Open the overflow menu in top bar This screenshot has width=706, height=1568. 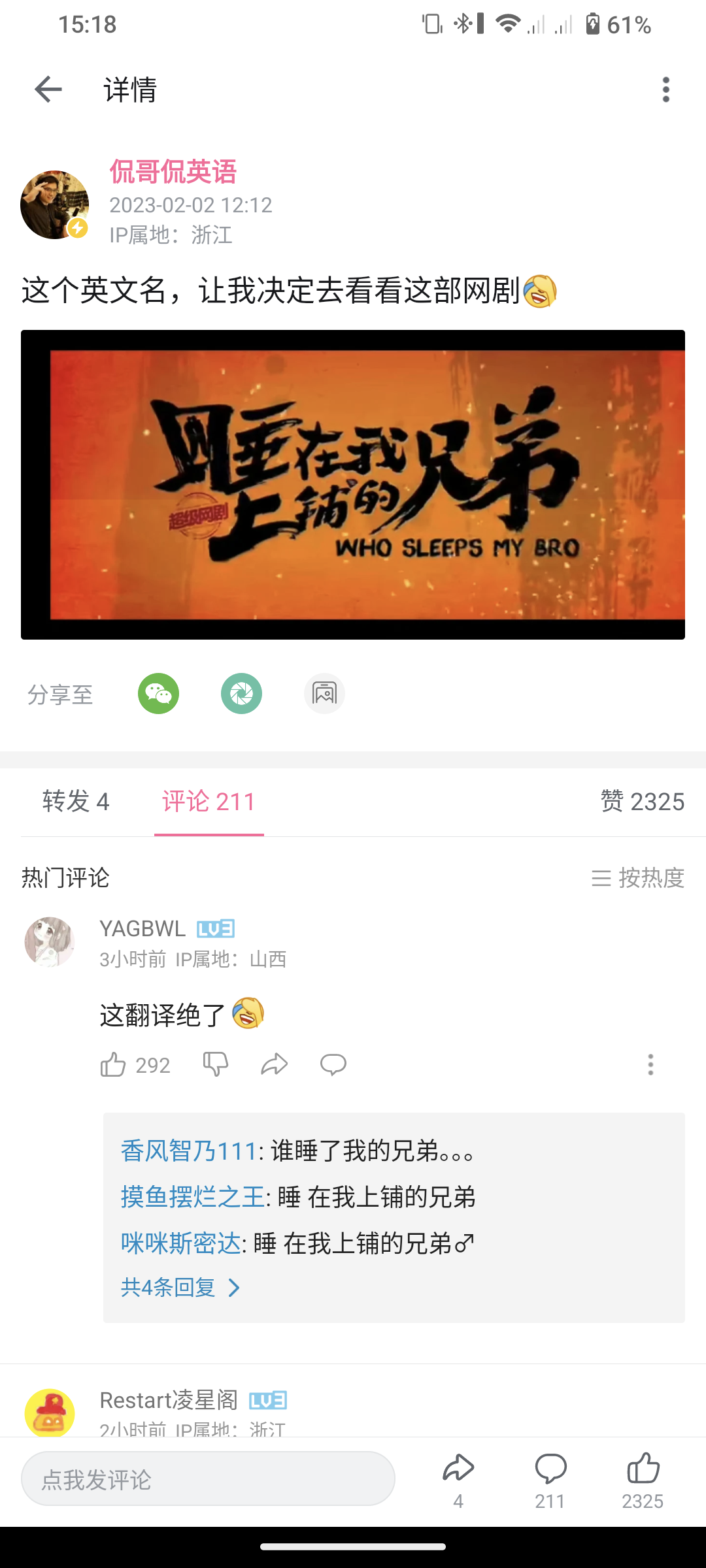click(x=665, y=90)
